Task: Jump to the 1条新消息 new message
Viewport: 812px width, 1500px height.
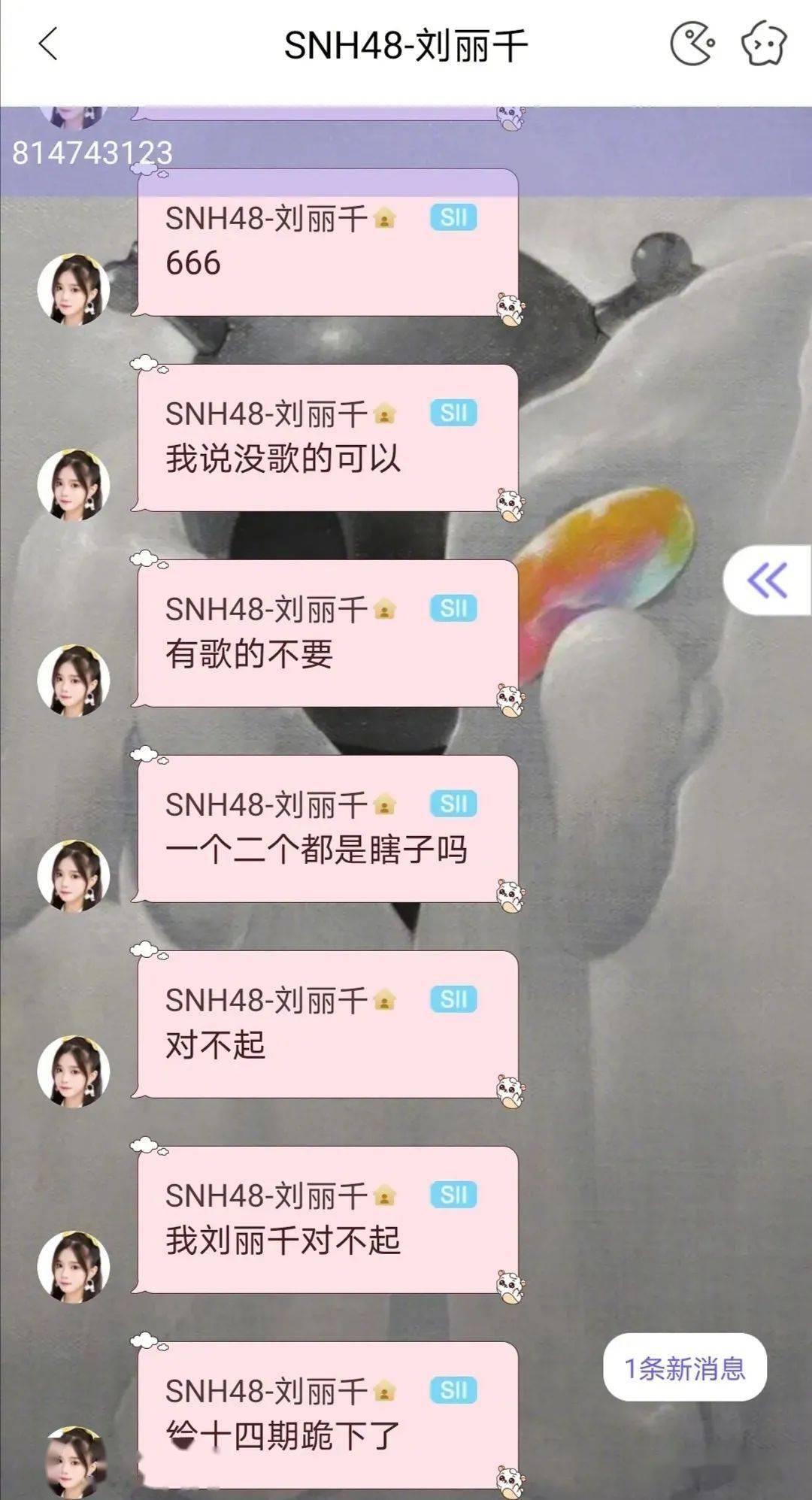Action: click(684, 1368)
